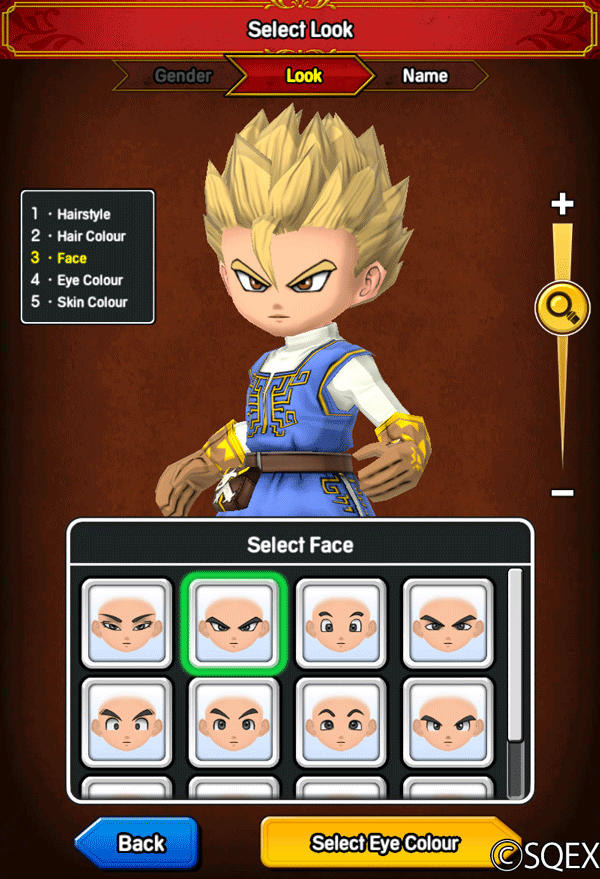Choose the Hair Colour option
The width and height of the screenshot is (600, 879).
click(90, 236)
